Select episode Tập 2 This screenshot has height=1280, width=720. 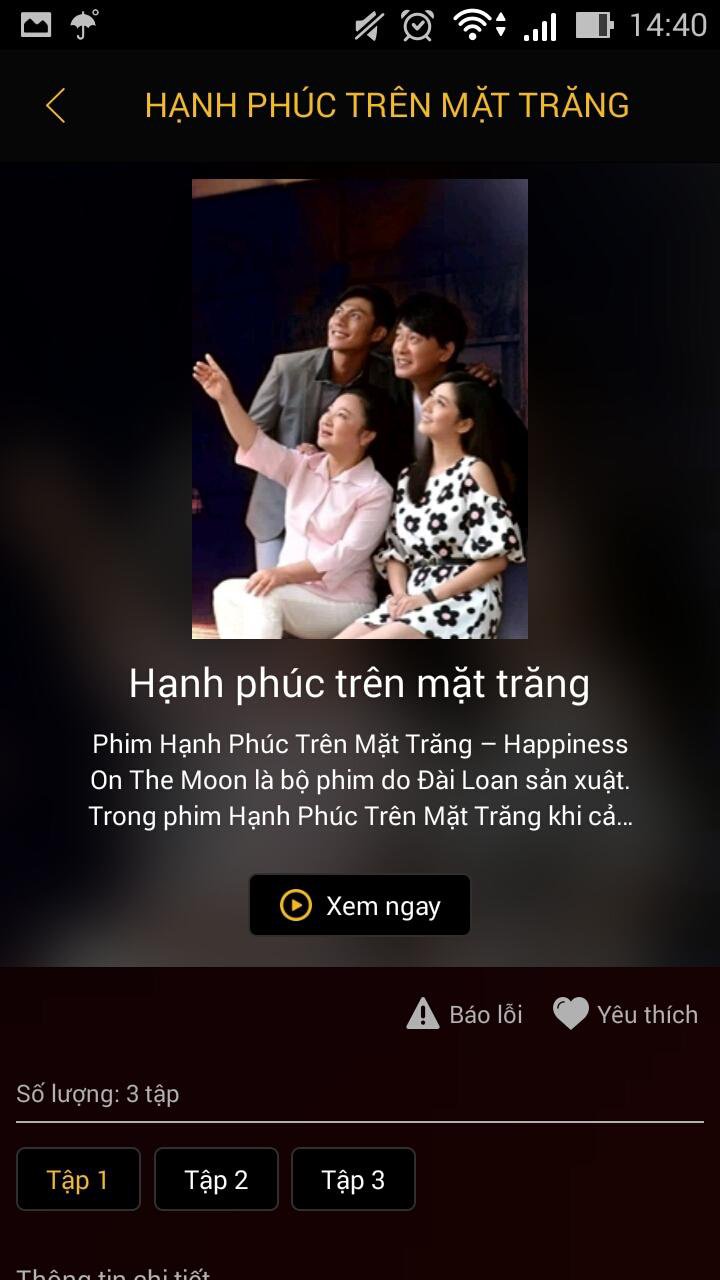[x=216, y=1180]
